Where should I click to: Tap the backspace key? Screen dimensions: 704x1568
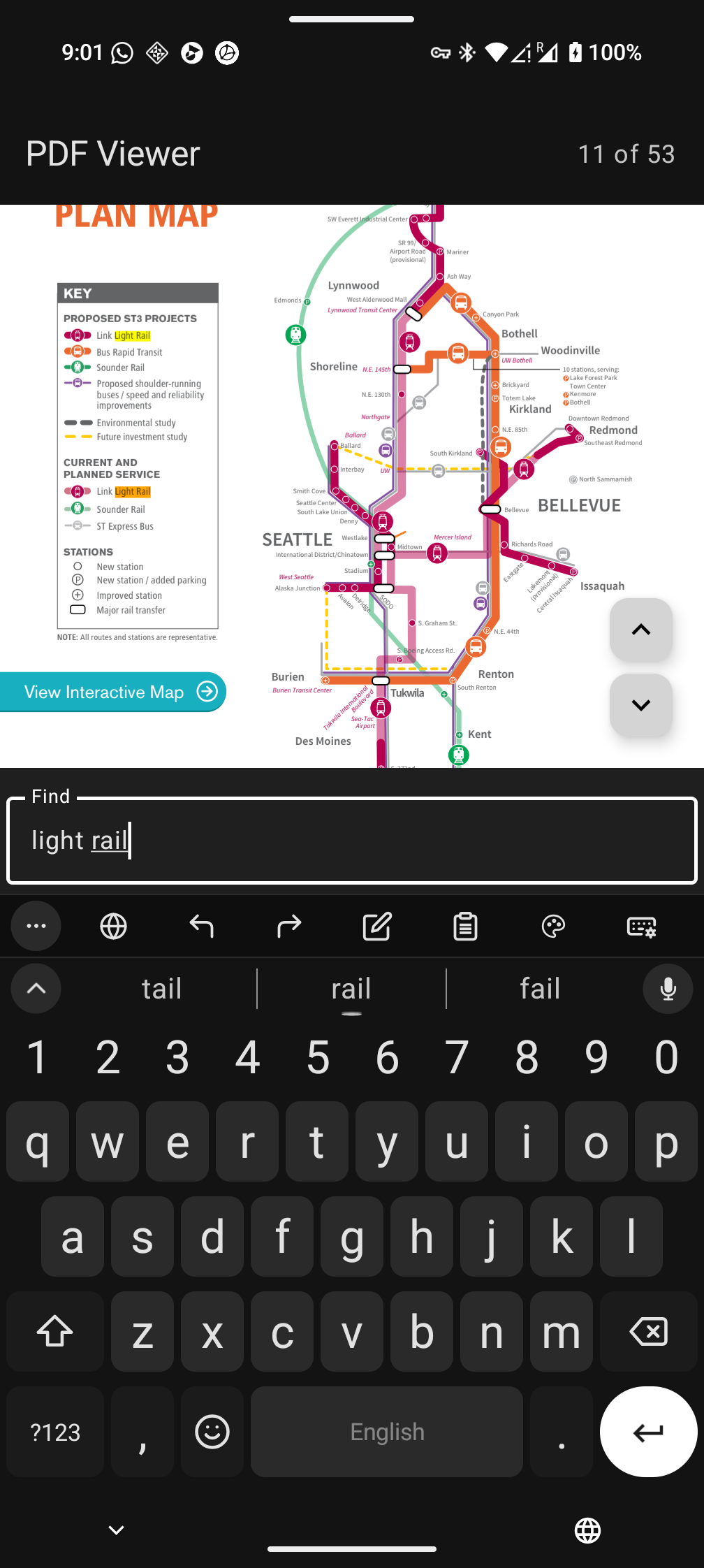648,1332
